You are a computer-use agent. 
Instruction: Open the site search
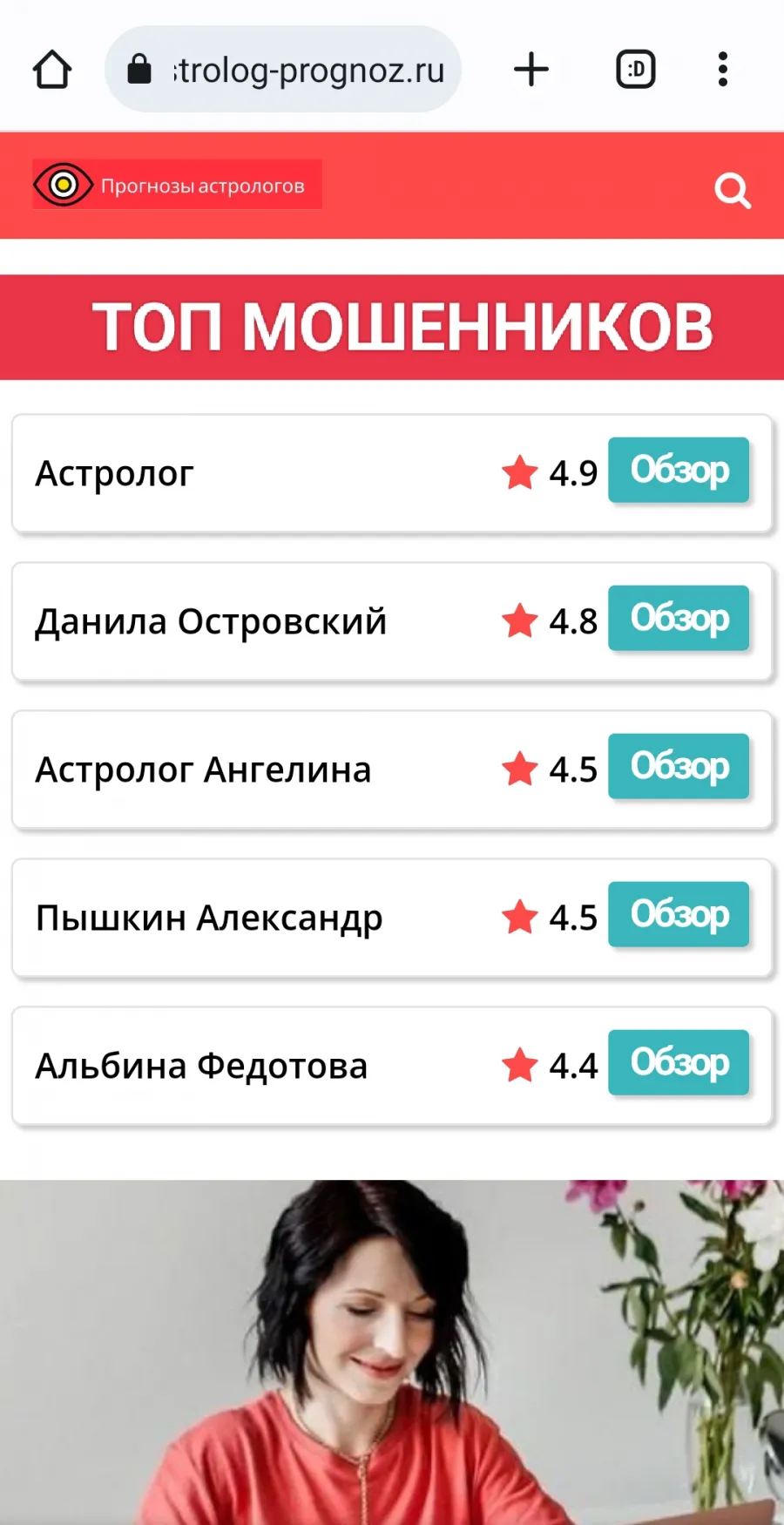[x=733, y=190]
